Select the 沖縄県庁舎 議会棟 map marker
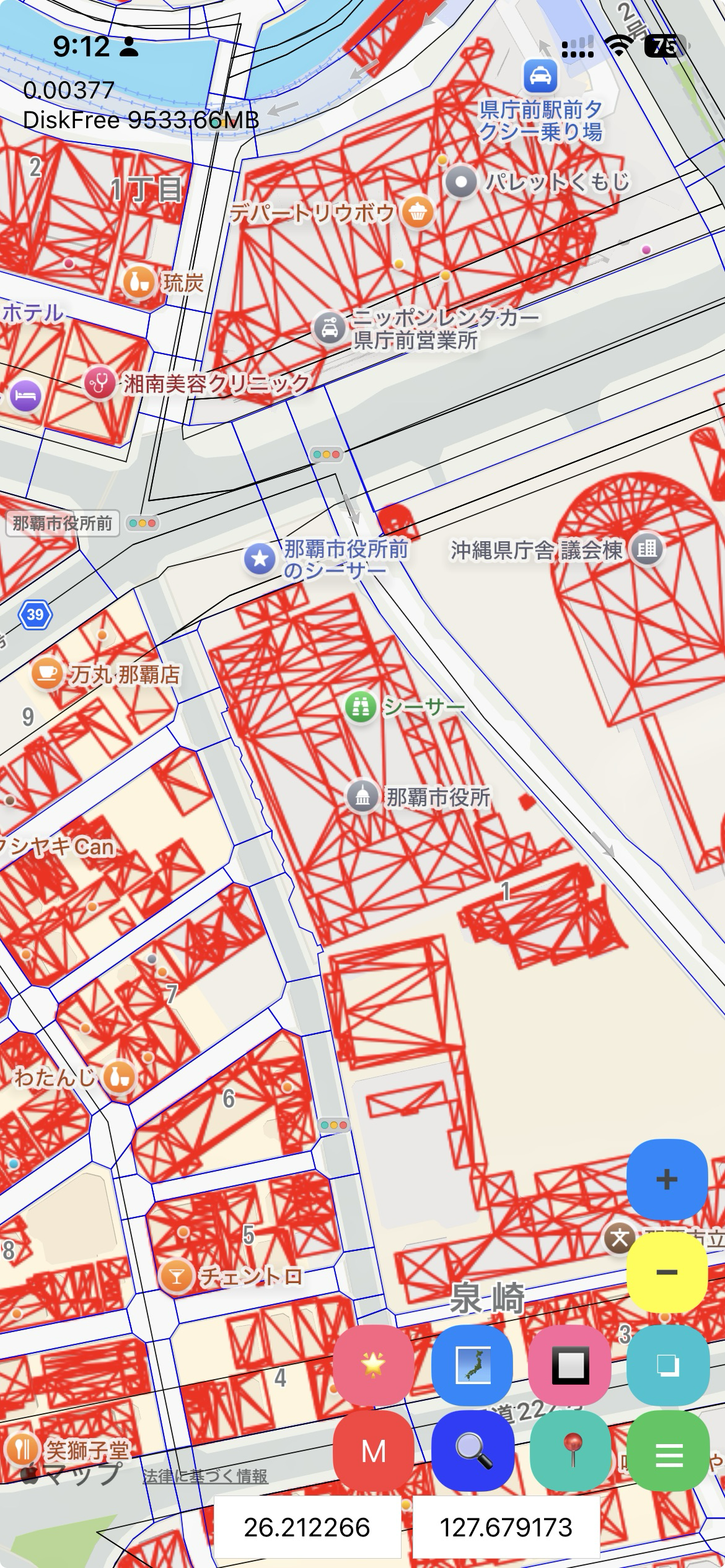Screen dimensions: 725x1568 [x=647, y=549]
